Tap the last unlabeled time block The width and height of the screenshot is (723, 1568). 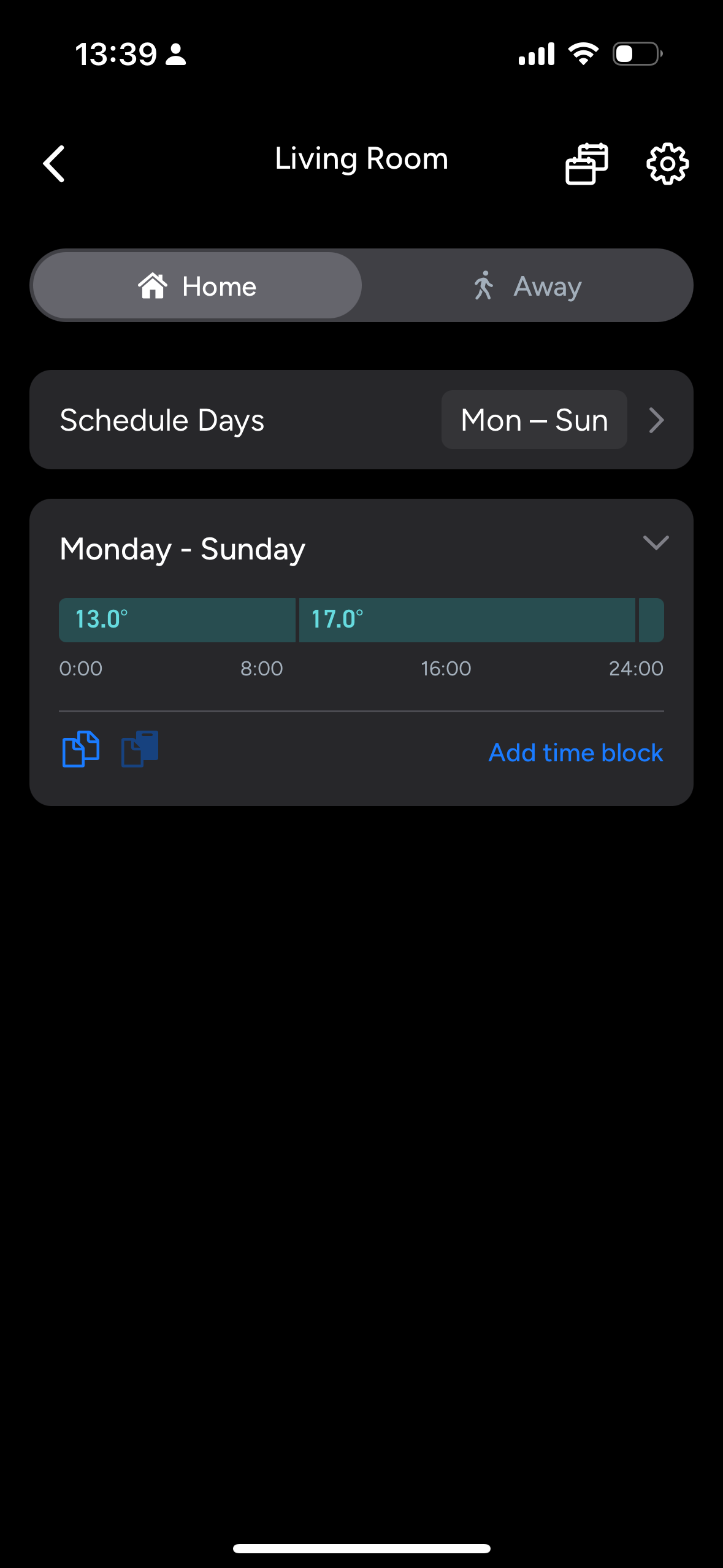point(651,620)
